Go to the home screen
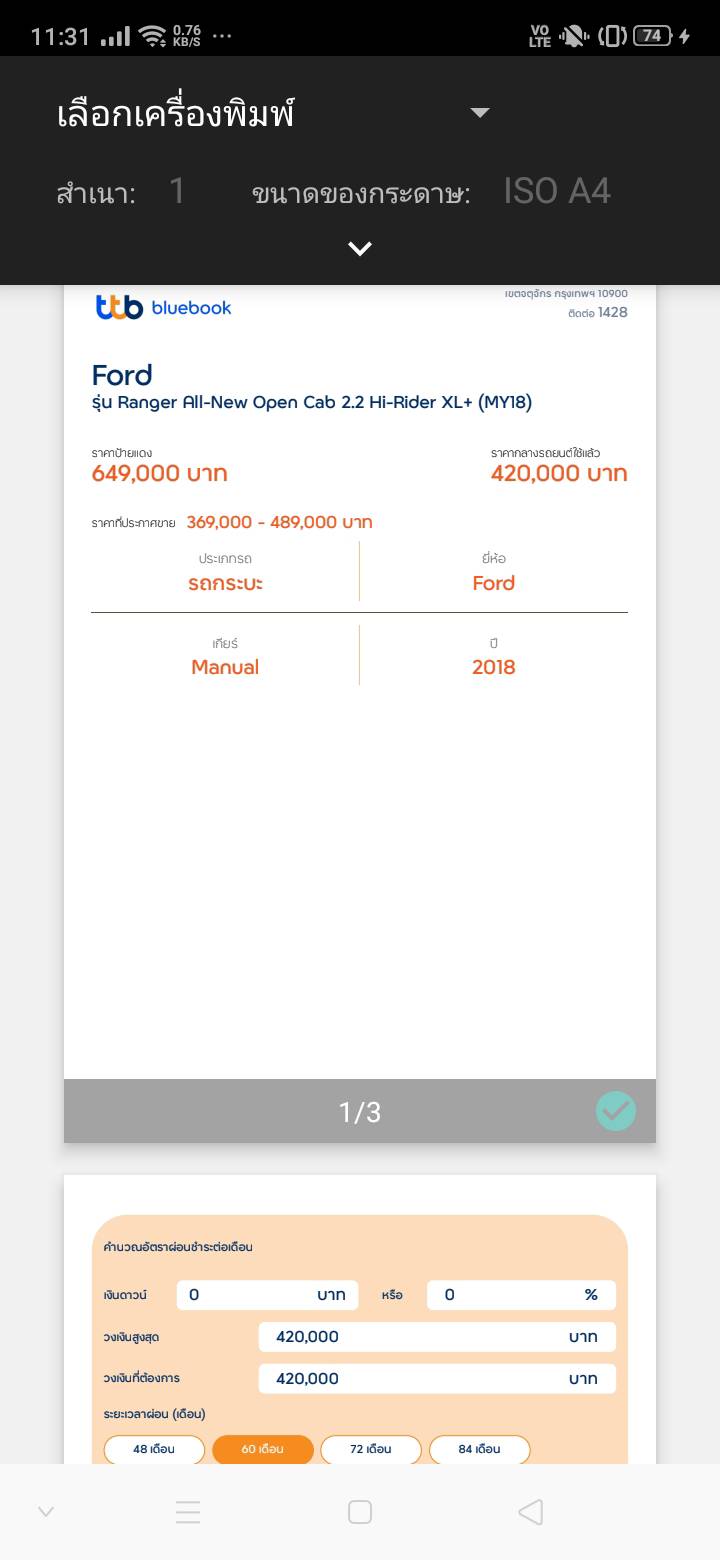 point(360,1512)
